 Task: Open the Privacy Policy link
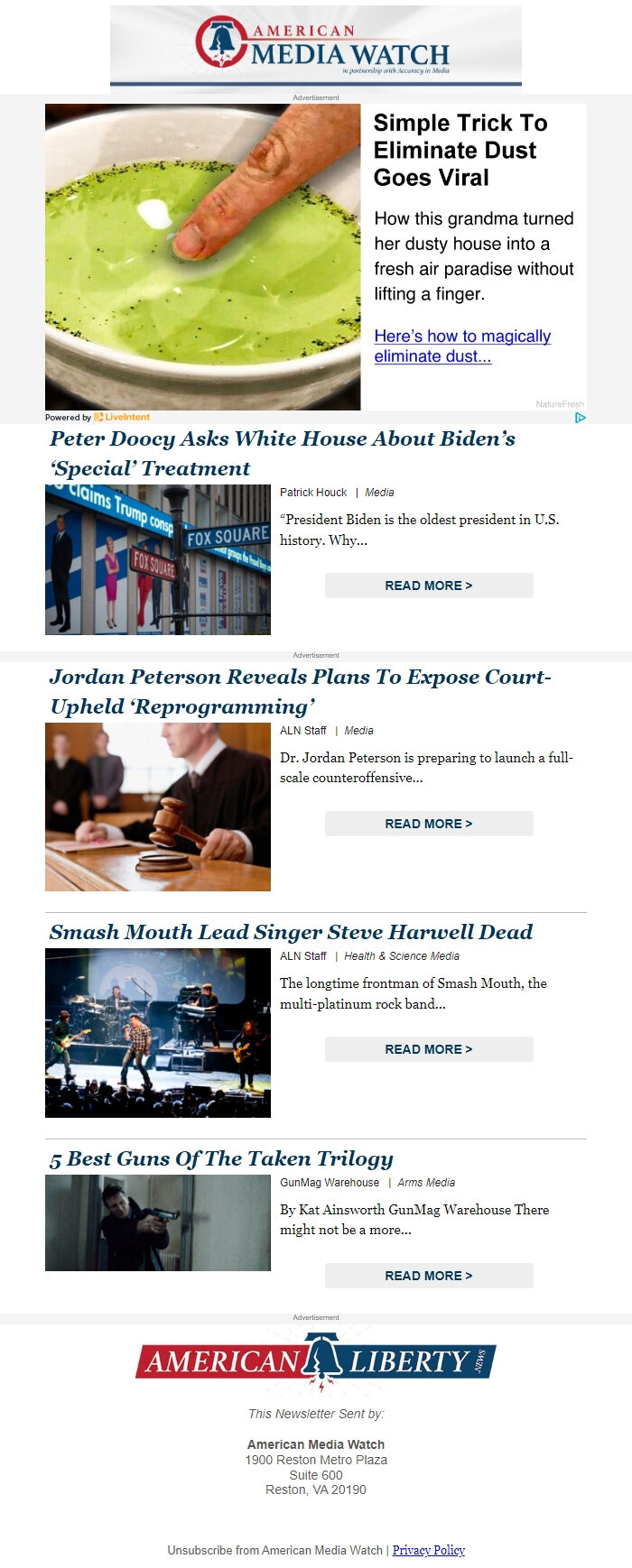pos(428,1550)
